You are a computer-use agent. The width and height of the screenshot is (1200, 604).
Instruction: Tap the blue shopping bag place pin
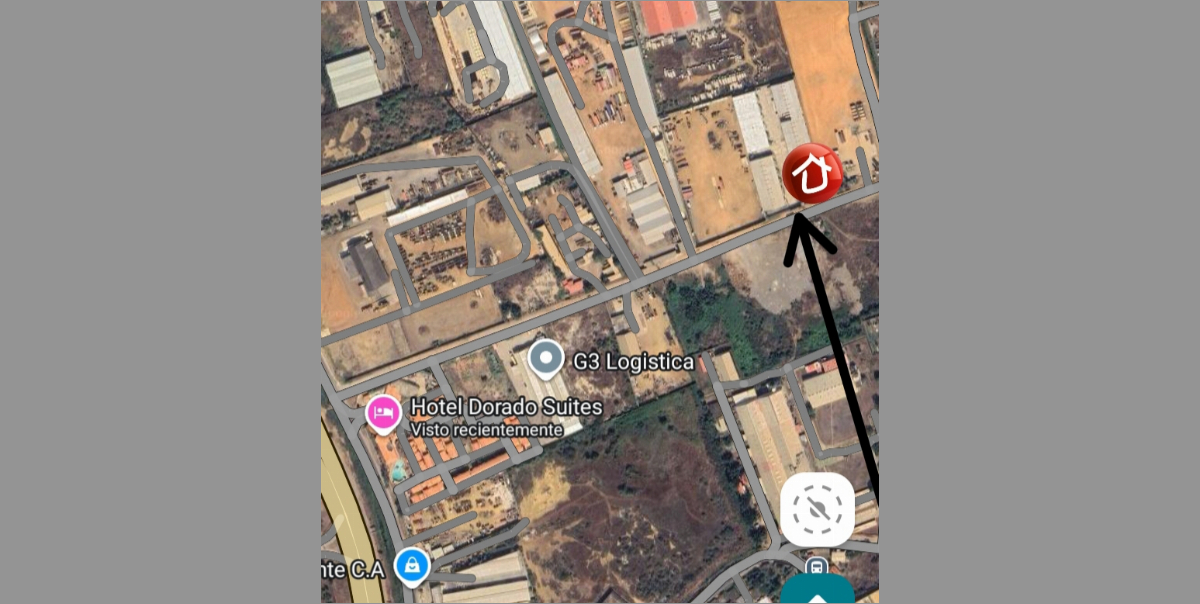point(412,565)
